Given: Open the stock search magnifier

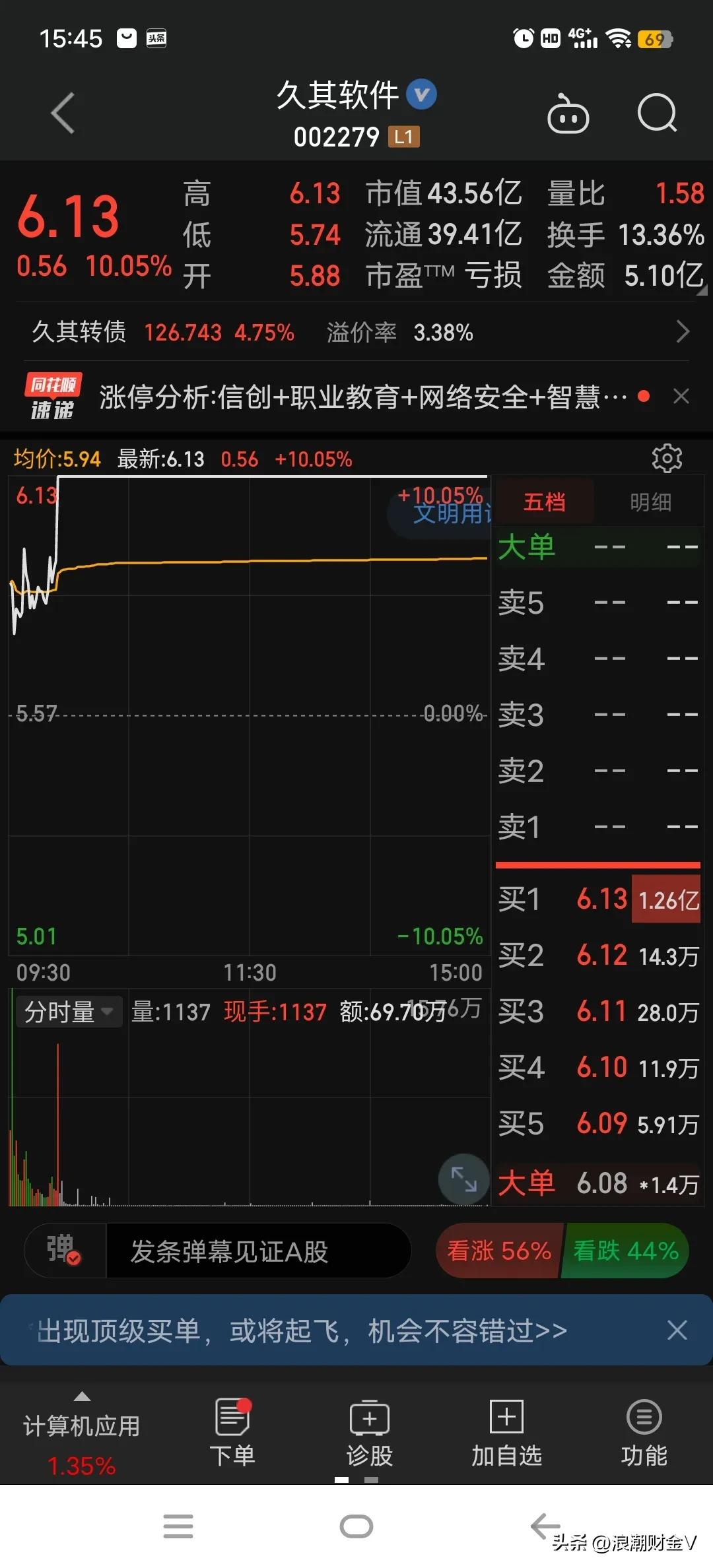Looking at the screenshot, I should (657, 114).
